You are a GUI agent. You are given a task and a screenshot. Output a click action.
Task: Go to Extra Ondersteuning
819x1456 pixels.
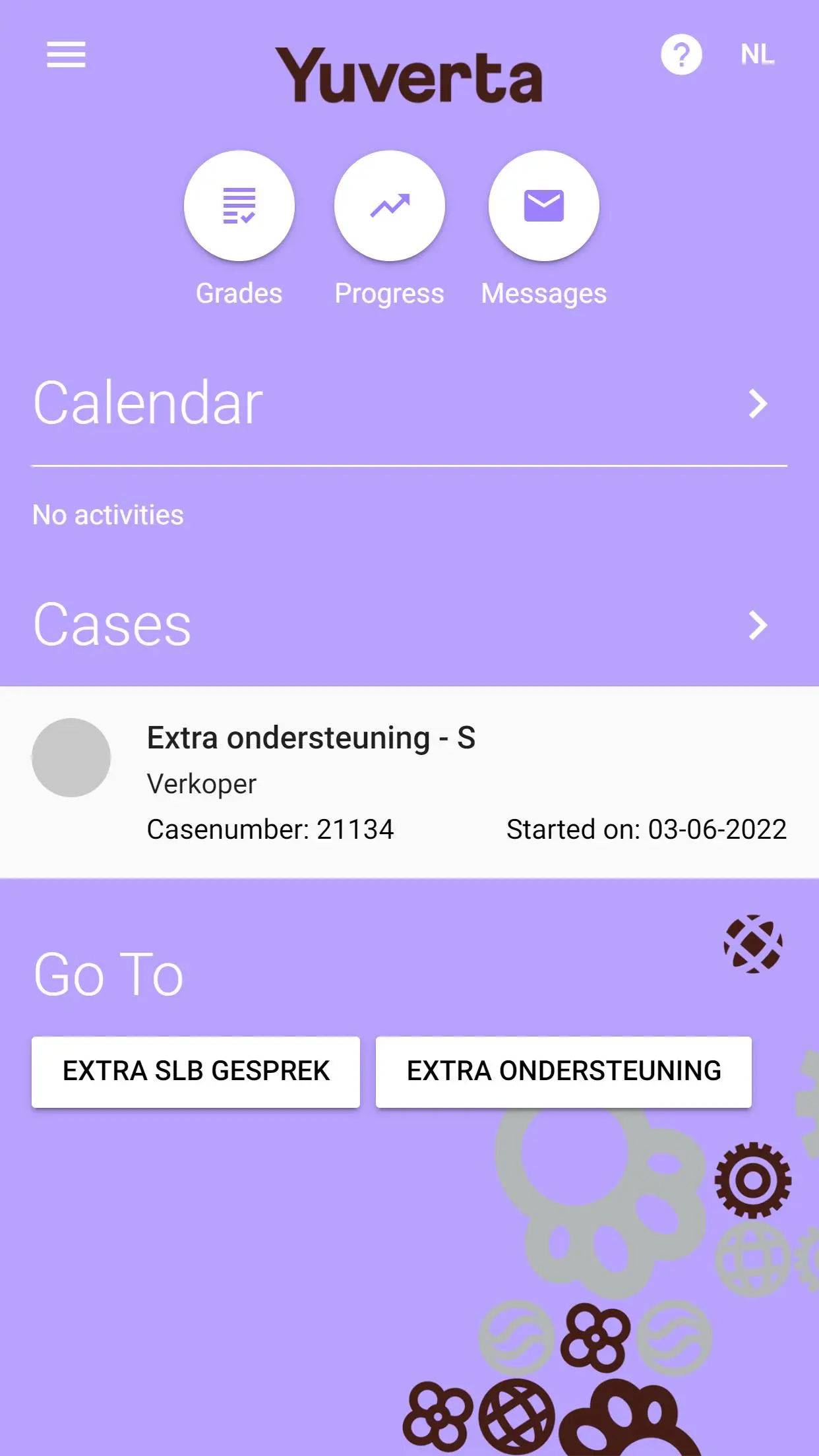point(563,1072)
